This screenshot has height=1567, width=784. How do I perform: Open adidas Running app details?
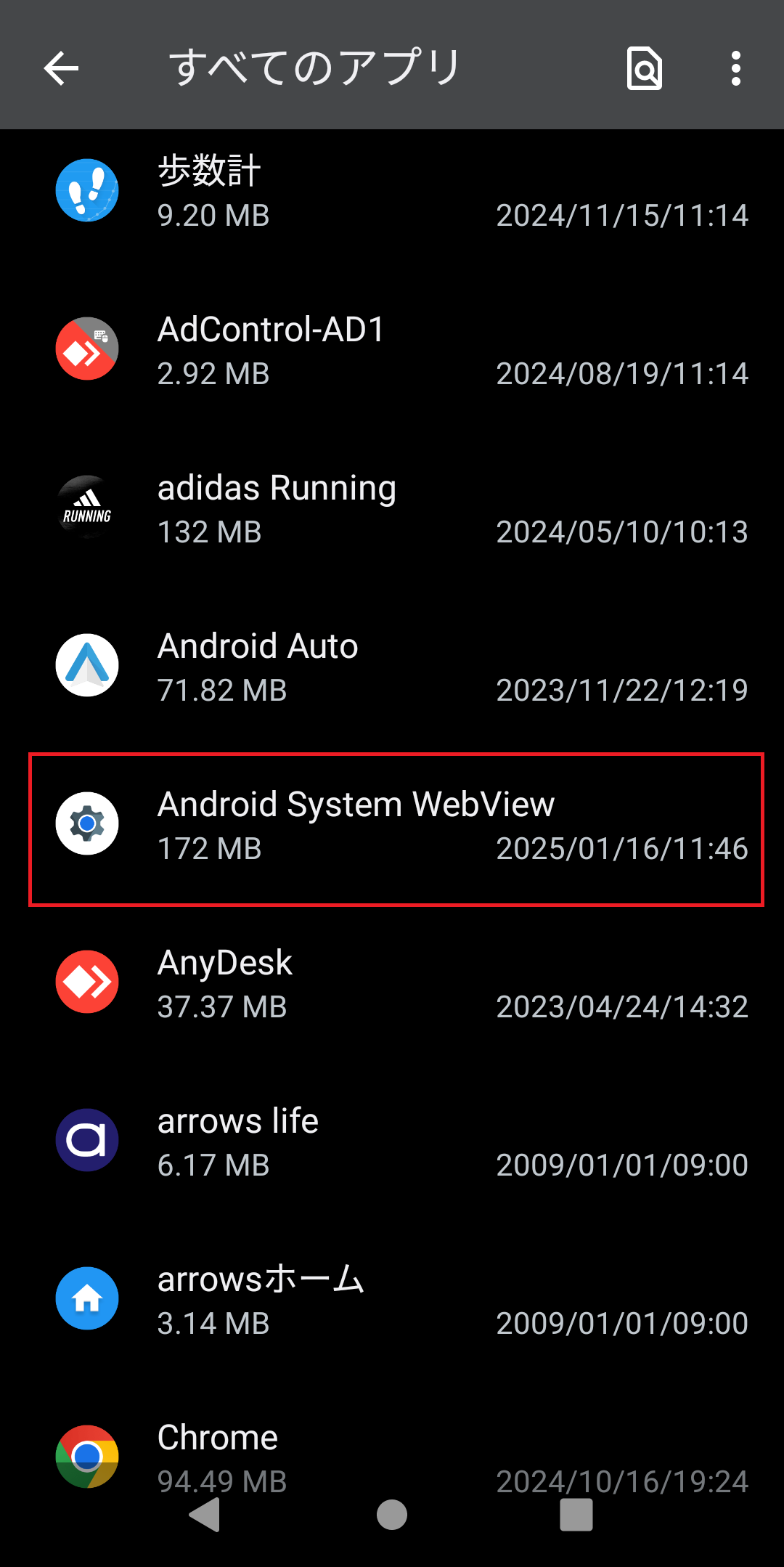(x=392, y=508)
